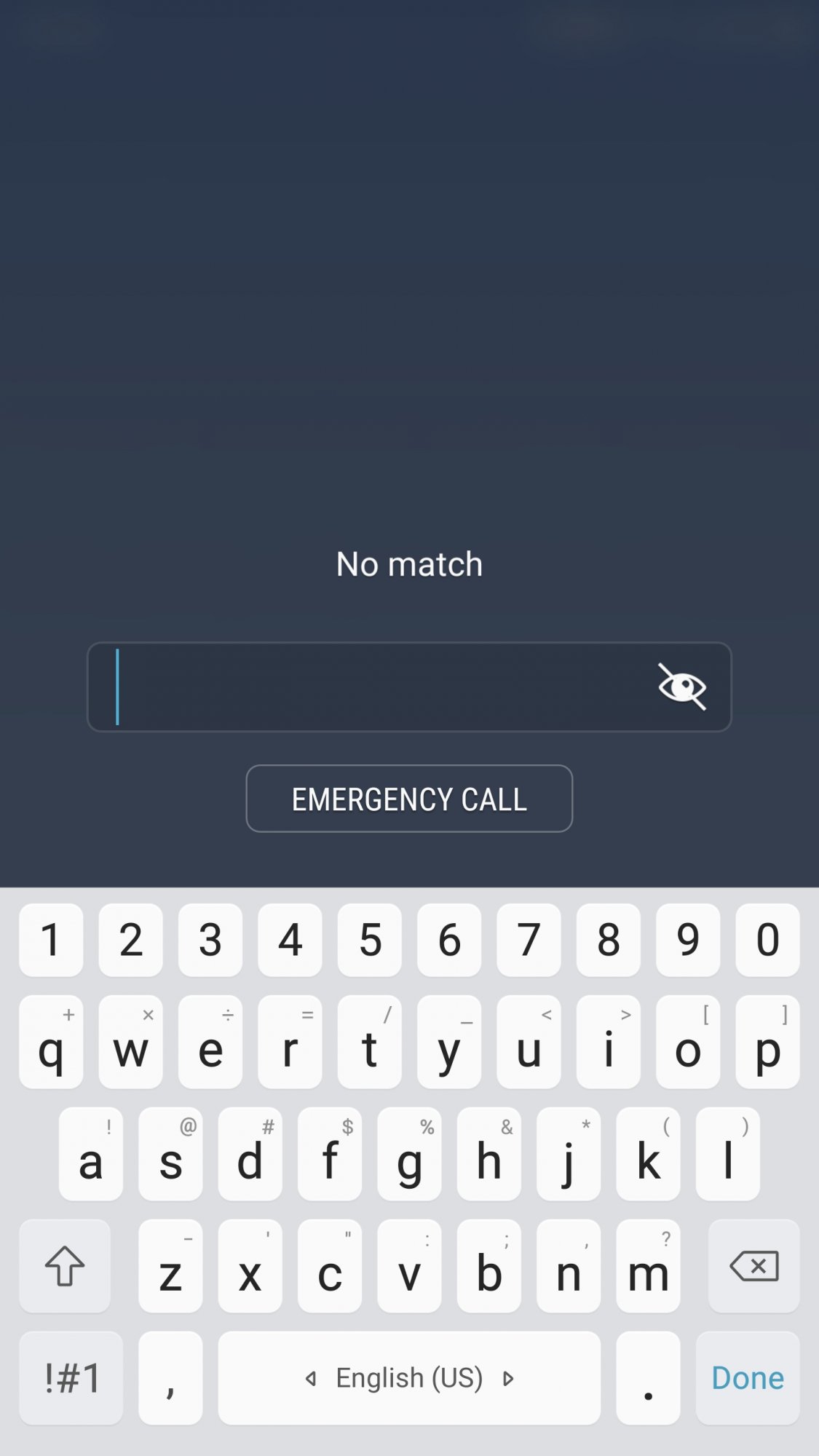The width and height of the screenshot is (819, 1456).
Task: Tap the EMERGENCY CALL button
Action: click(409, 799)
